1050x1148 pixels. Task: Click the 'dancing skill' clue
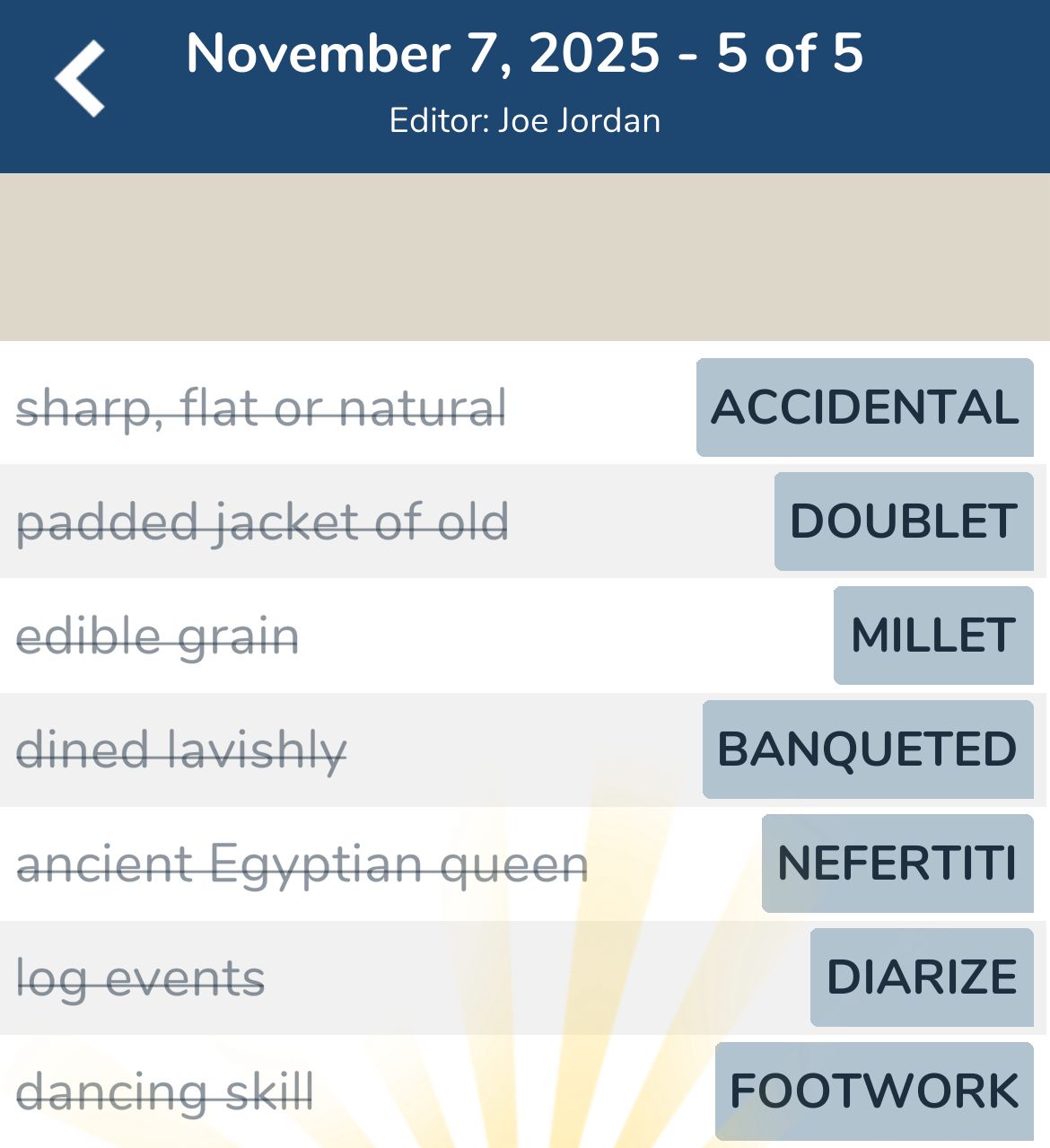click(x=165, y=1092)
